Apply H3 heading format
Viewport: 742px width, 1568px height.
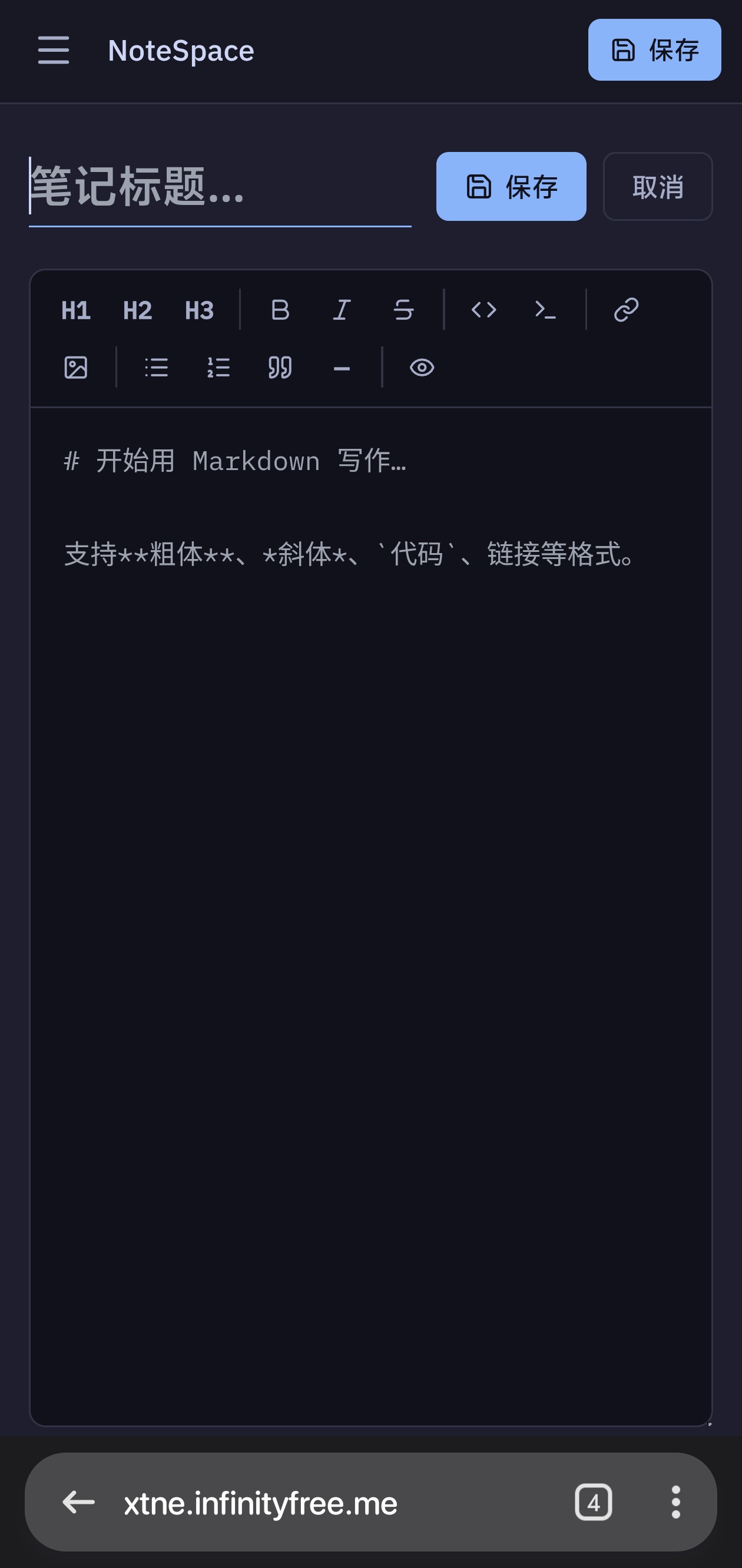(x=199, y=310)
